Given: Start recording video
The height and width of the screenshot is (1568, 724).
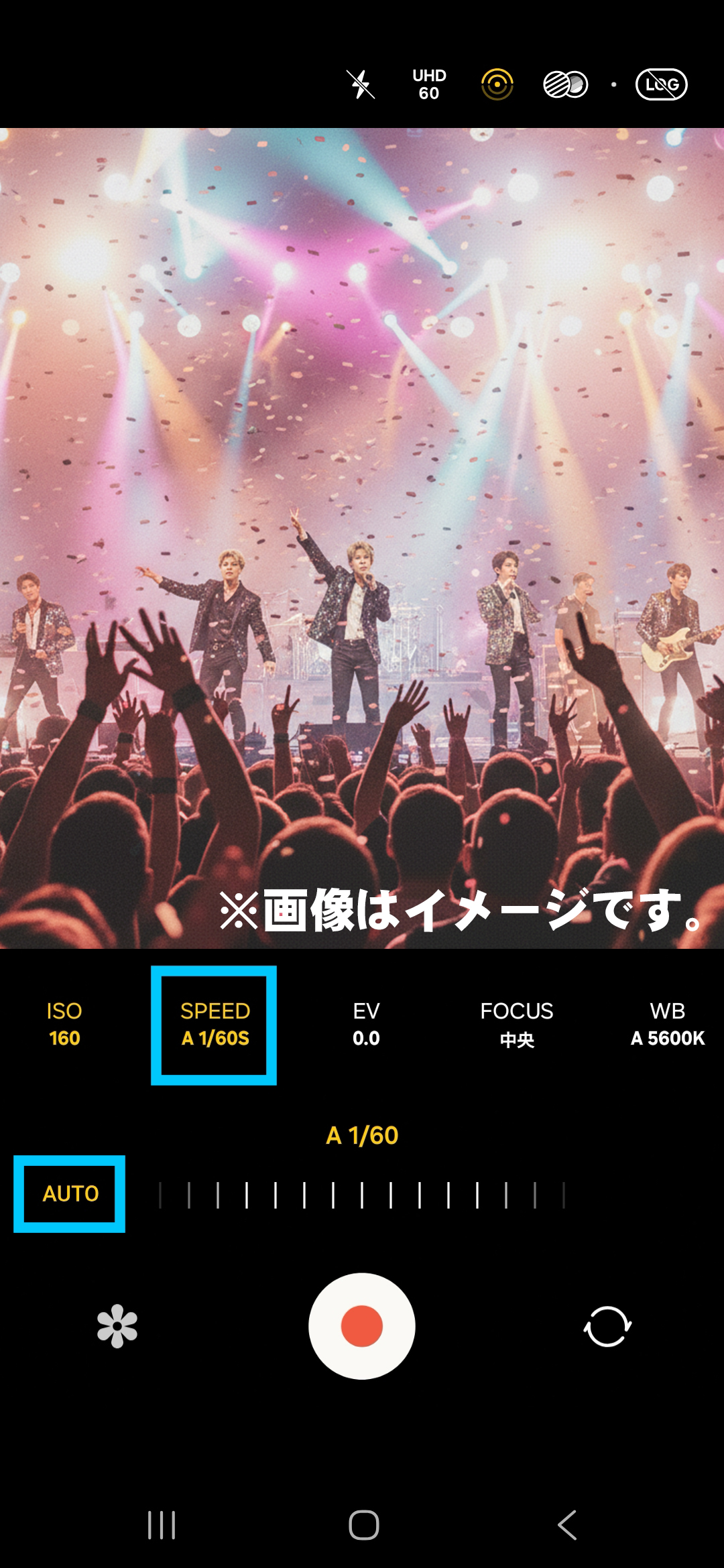Looking at the screenshot, I should pos(362,1325).
